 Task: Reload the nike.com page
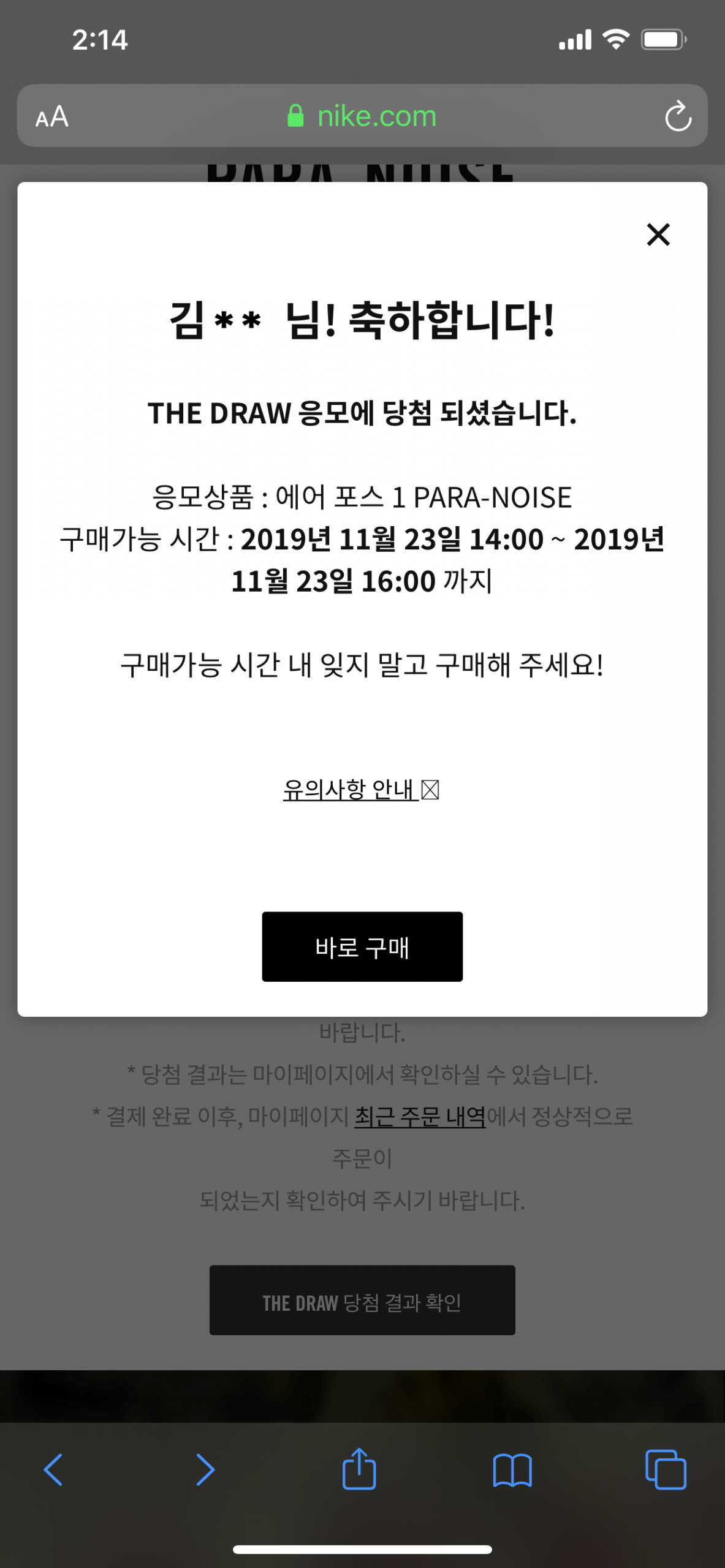click(678, 116)
